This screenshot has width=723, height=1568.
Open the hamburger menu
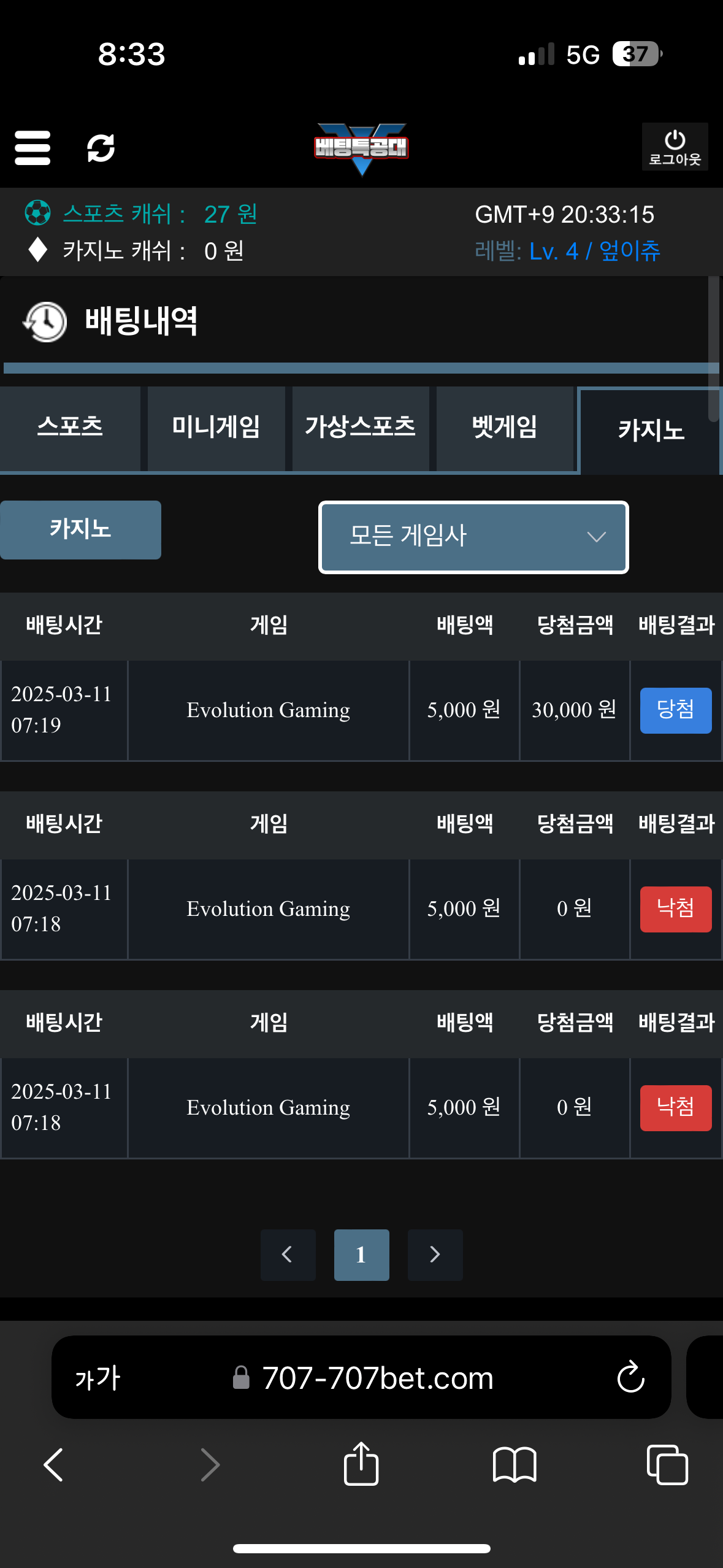tap(33, 148)
